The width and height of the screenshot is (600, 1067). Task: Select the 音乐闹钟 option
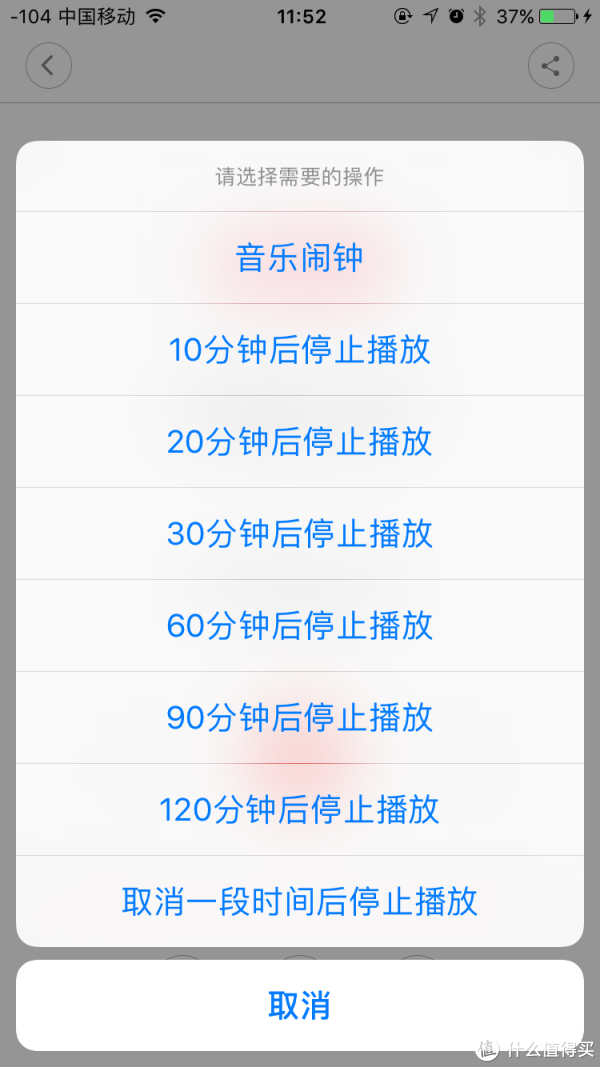pyautogui.click(x=299, y=258)
